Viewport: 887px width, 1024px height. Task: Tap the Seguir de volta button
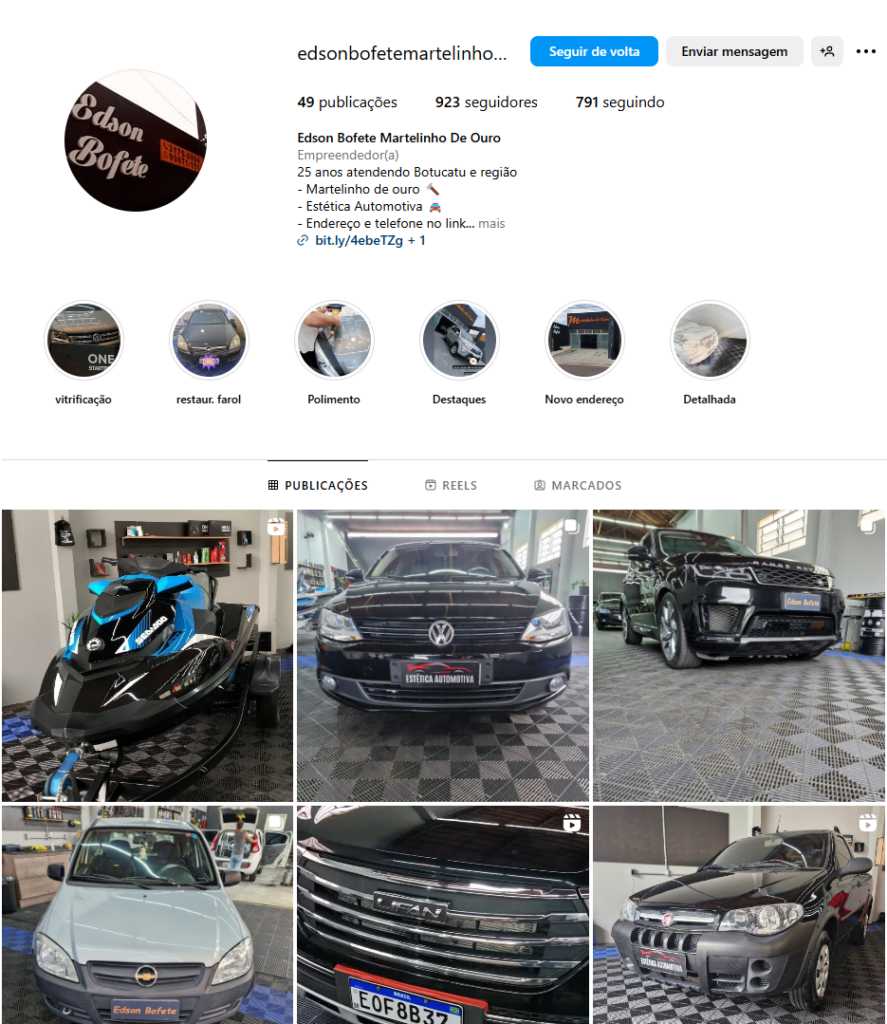(593, 52)
